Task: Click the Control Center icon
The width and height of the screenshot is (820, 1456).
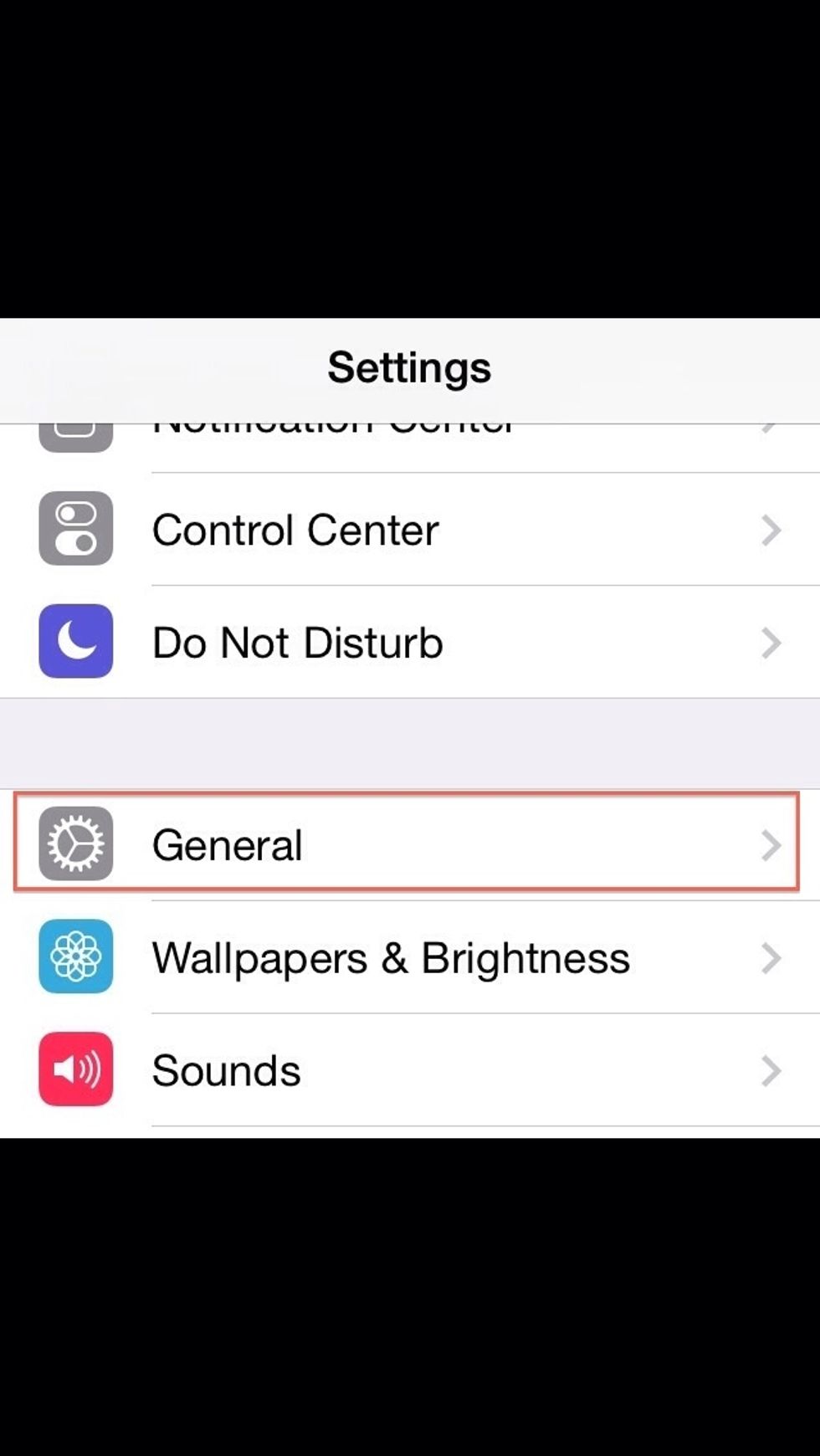Action: (x=75, y=530)
